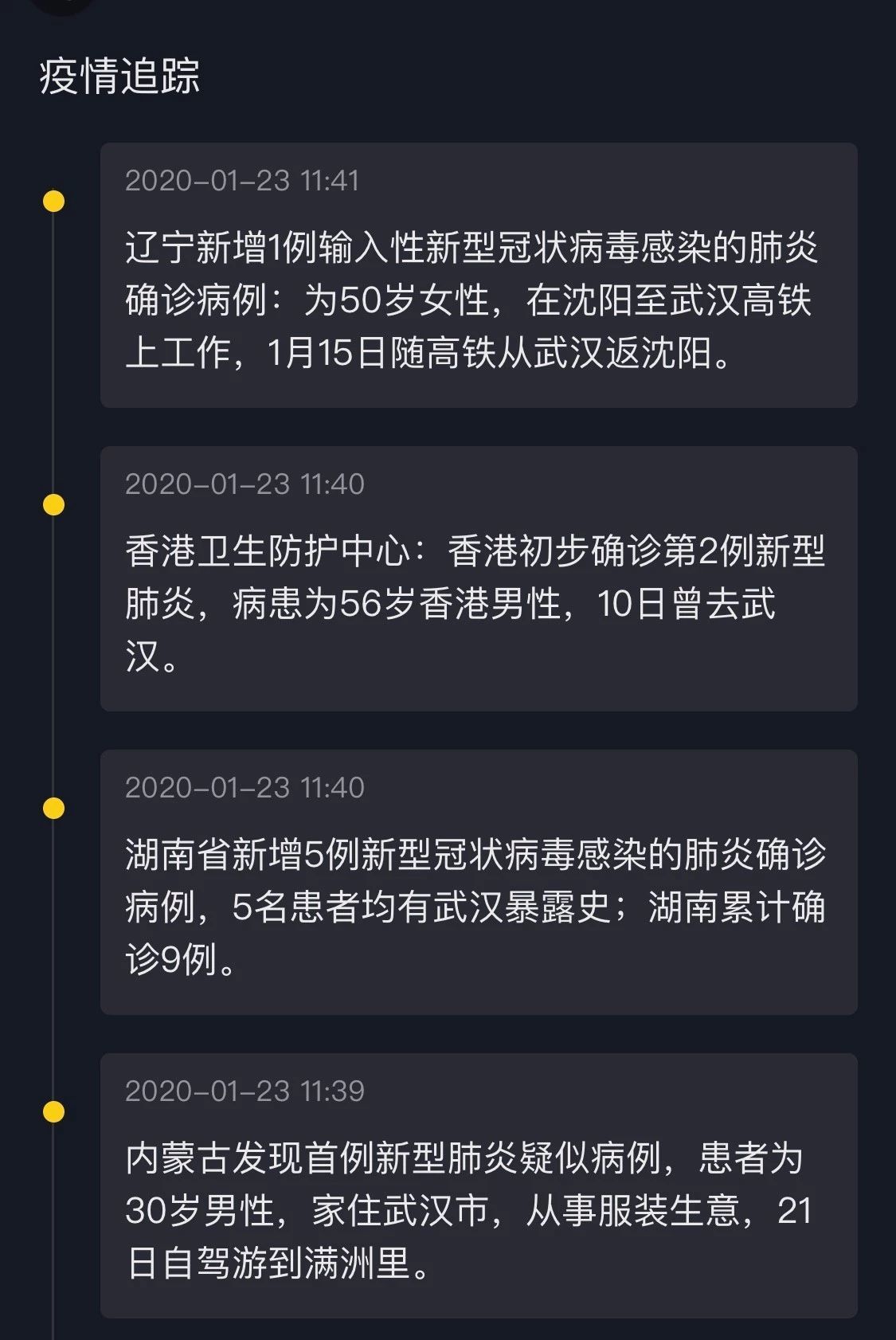Viewport: 896px width, 1340px height.
Task: Open the Inner Mongolia suspected case update
Action: pyautogui.click(x=478, y=1209)
